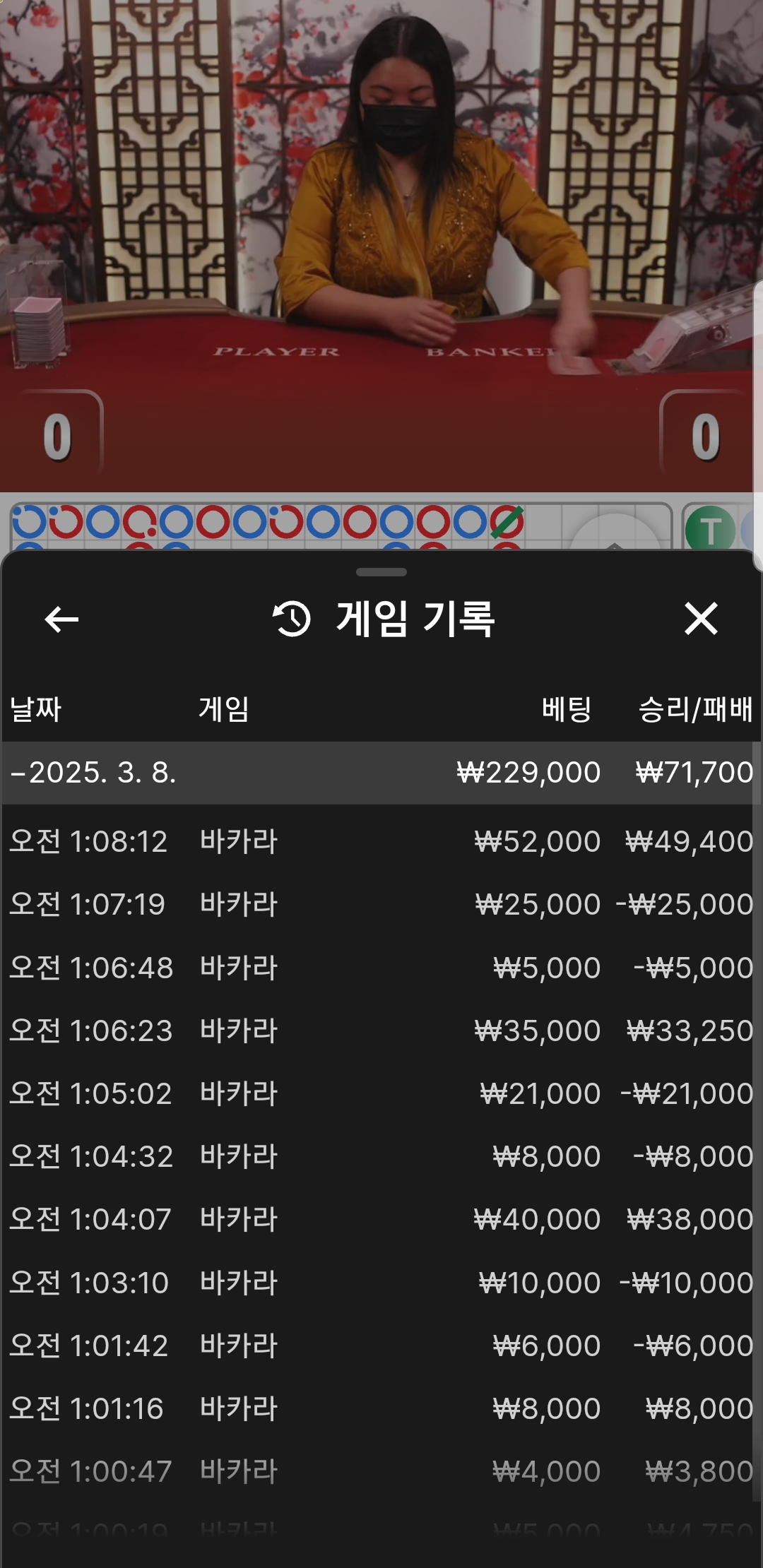Screen dimensions: 763x1568
Task: Open the 오전 1:00:47 baccarat record
Action: pyautogui.click(x=380, y=1472)
